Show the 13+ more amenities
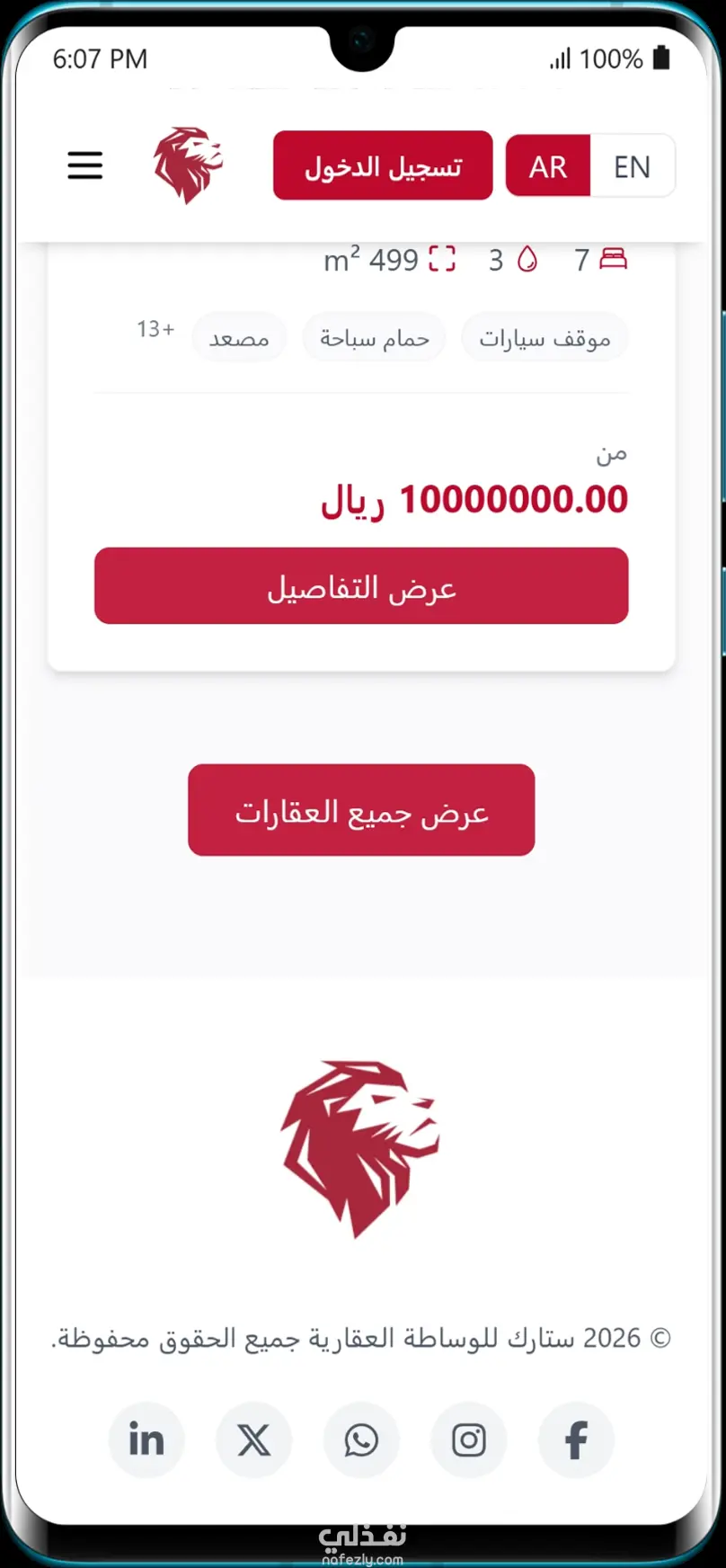 pyautogui.click(x=155, y=330)
